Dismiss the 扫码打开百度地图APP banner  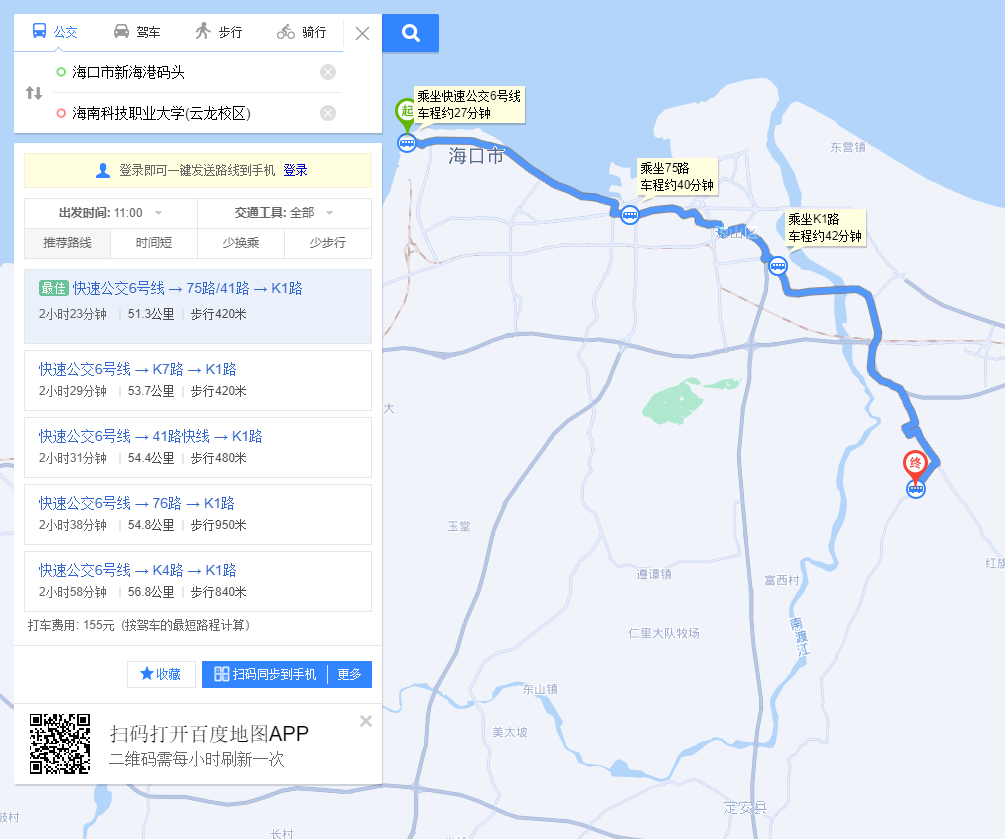tap(366, 721)
